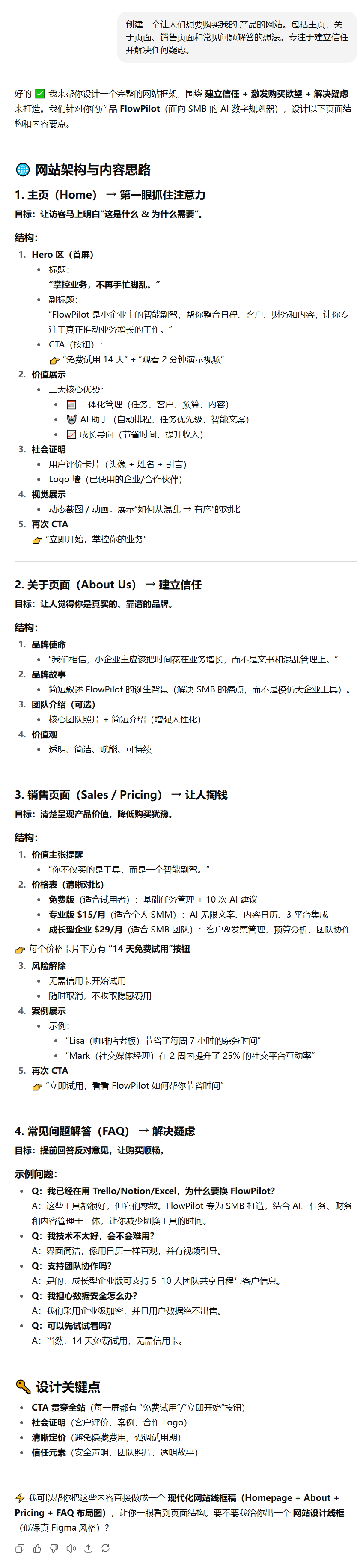This screenshot has width=360, height=1568.
Task: Regenerate the response
Action: tap(105, 1548)
